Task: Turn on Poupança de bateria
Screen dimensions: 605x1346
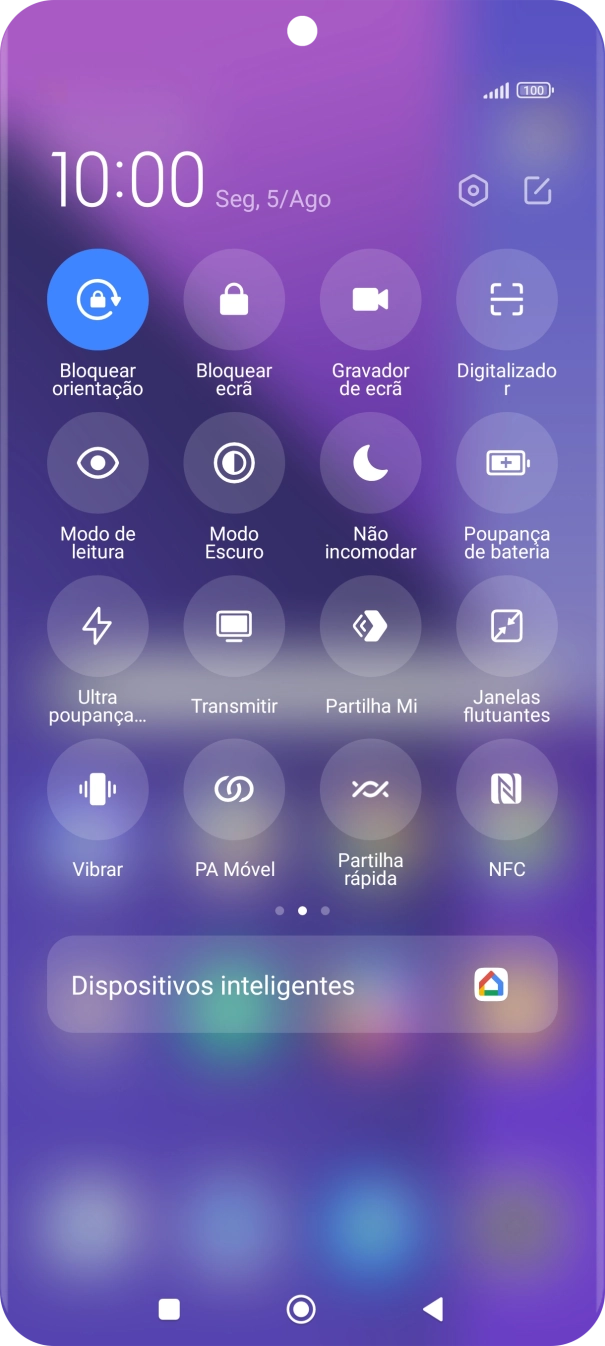Action: tap(506, 462)
